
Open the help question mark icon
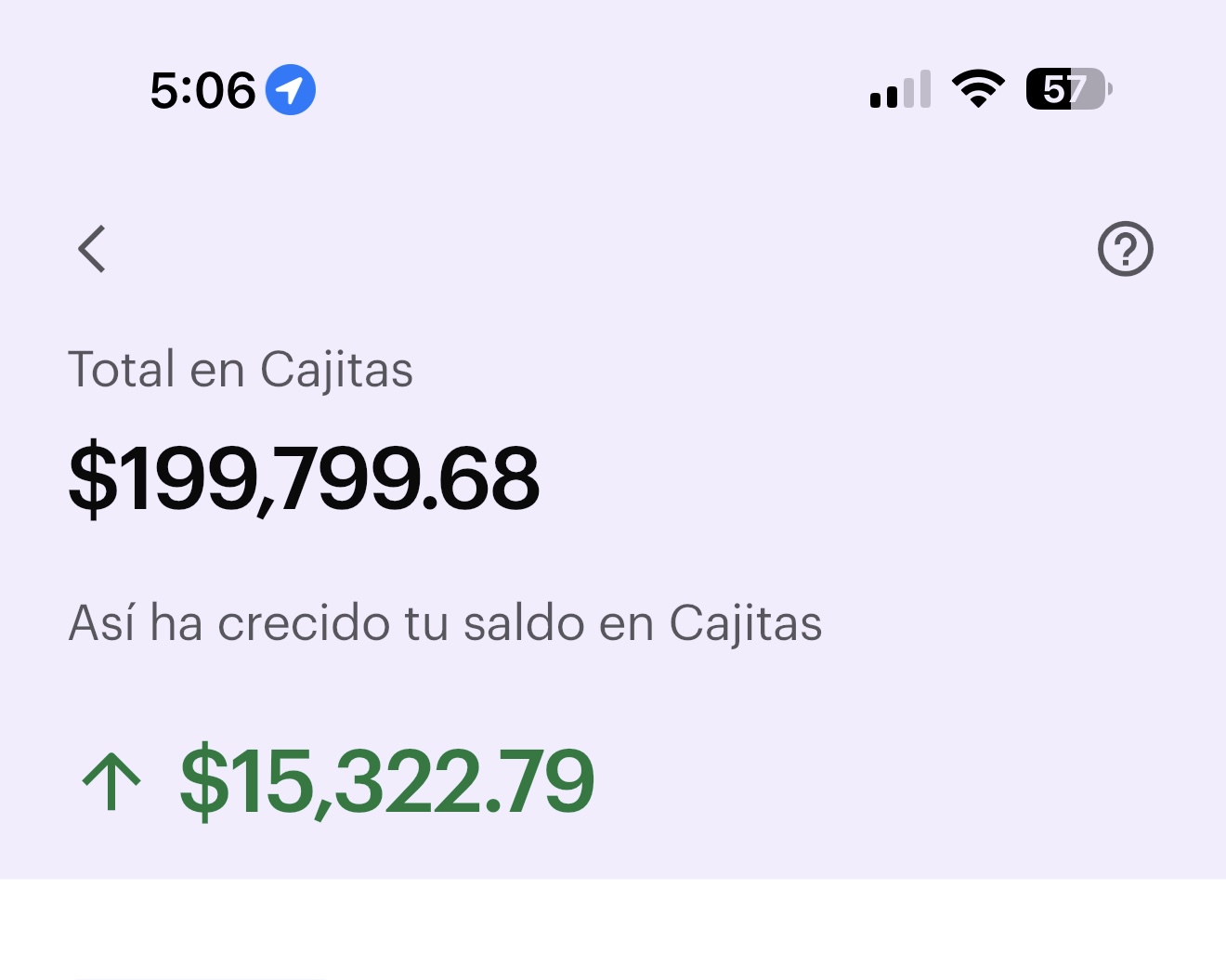coord(1125,249)
